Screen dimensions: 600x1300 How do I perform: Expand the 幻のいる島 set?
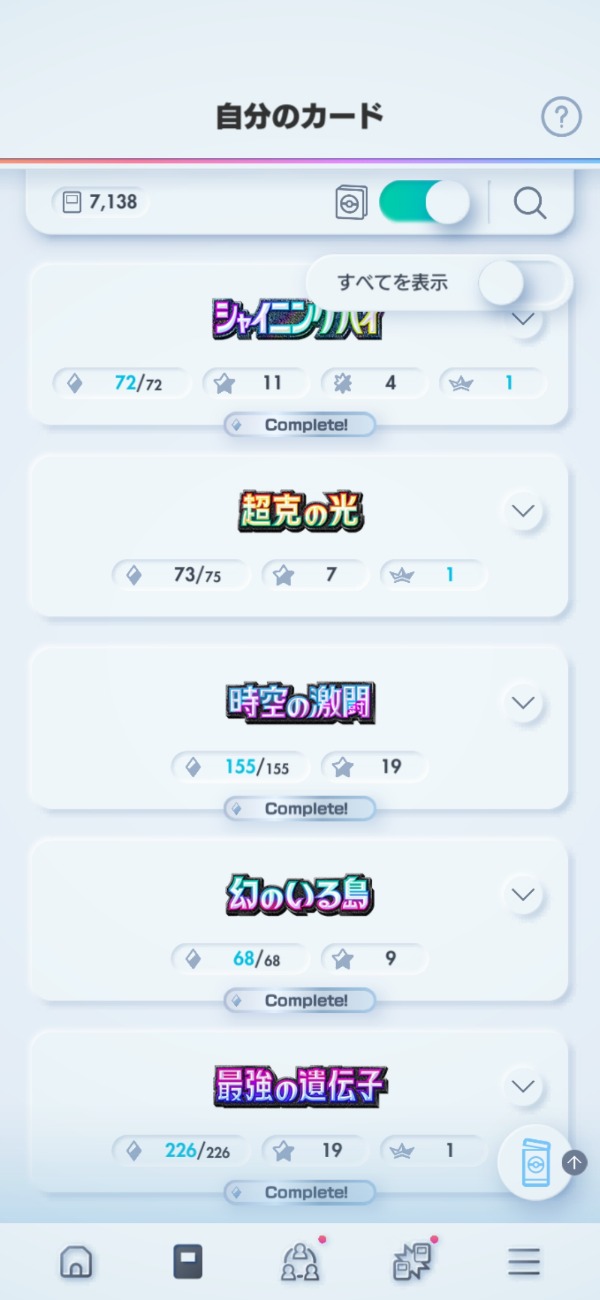[523, 895]
